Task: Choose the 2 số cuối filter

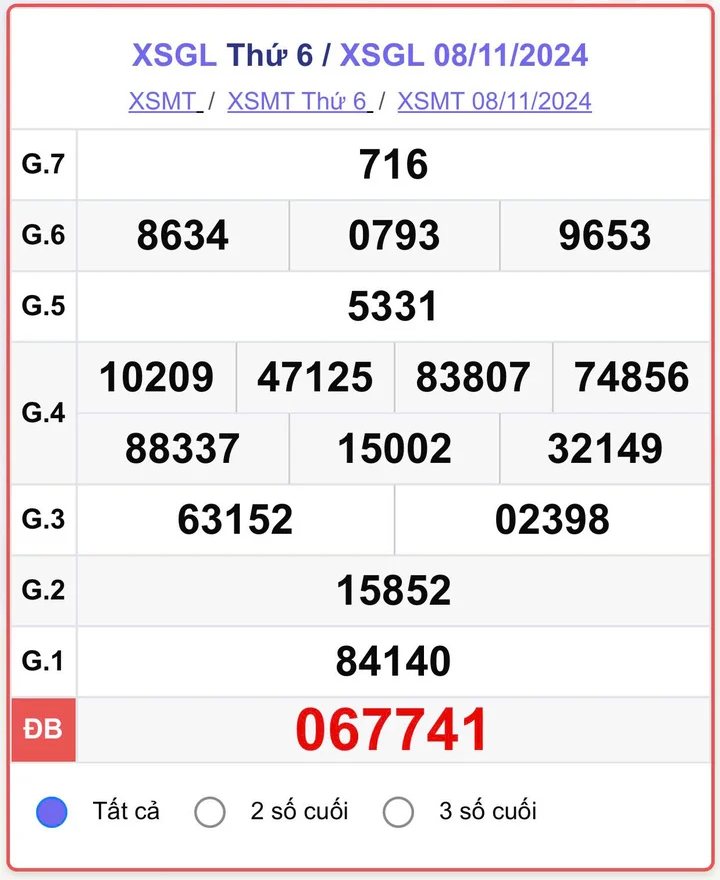Action: (210, 811)
